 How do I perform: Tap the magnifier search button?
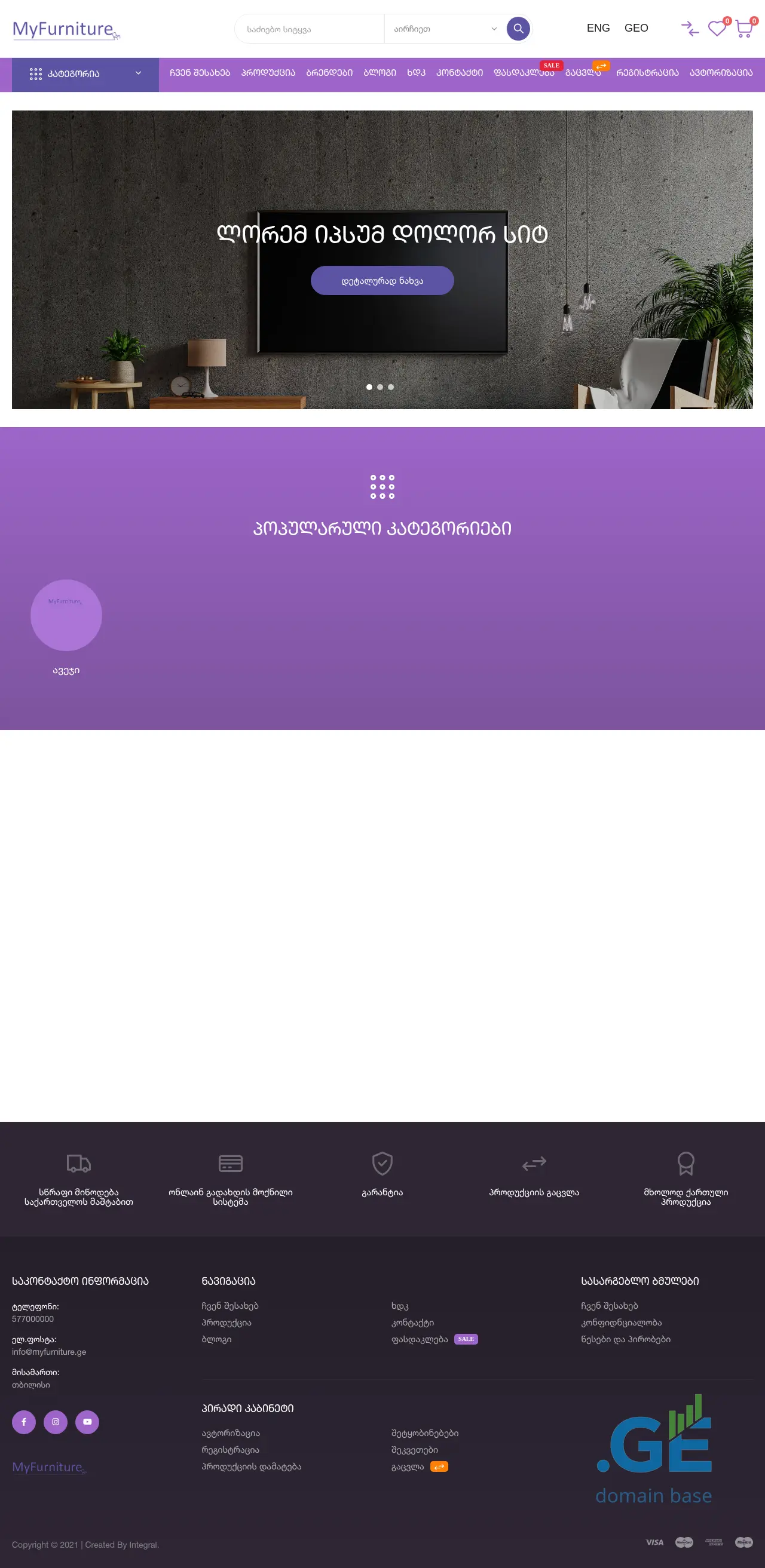click(x=518, y=29)
